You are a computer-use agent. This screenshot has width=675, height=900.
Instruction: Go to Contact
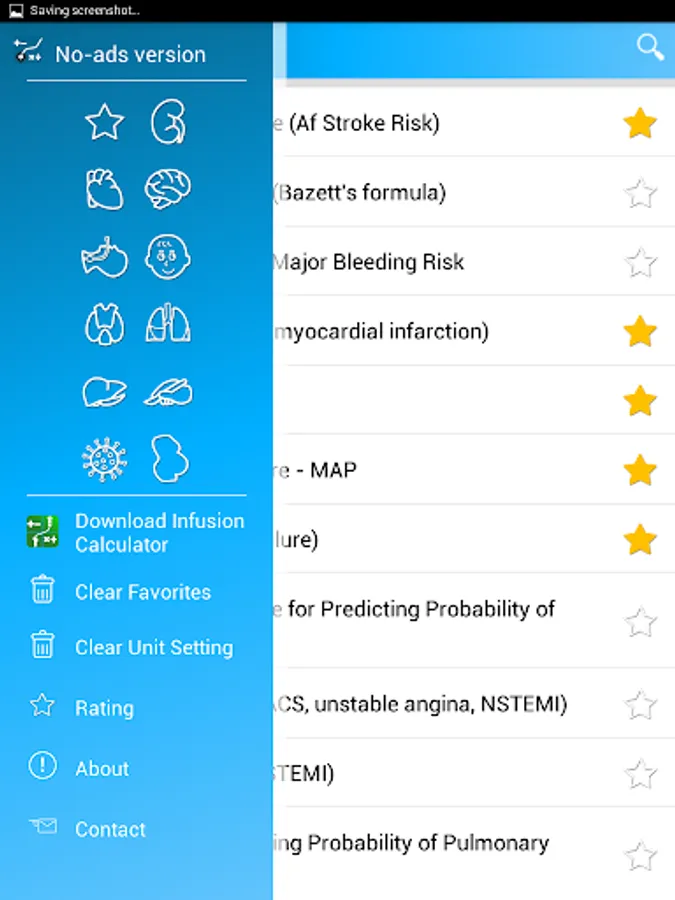pos(110,829)
